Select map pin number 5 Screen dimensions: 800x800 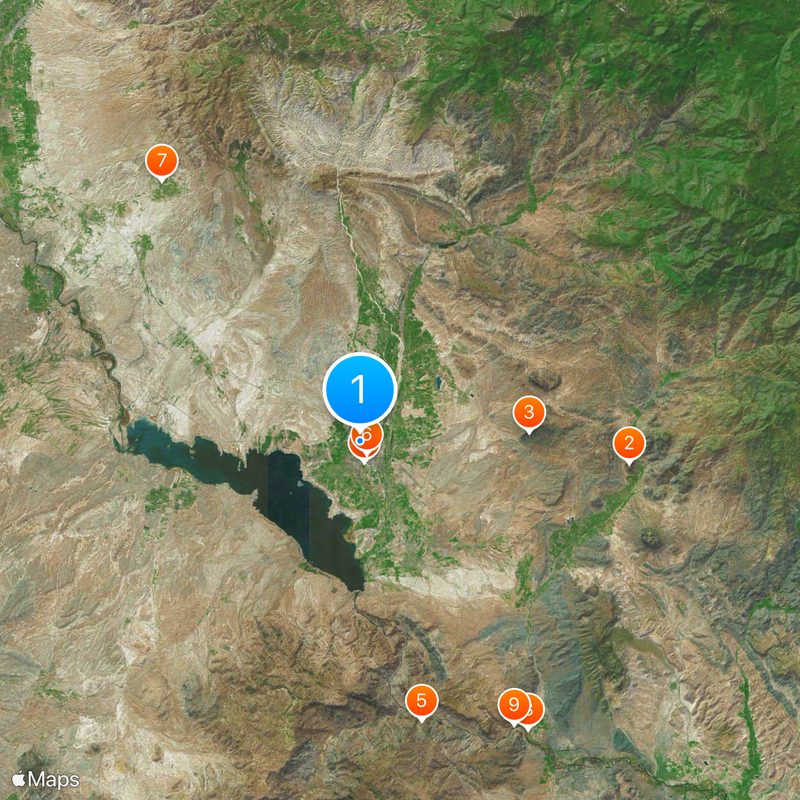pos(421,700)
